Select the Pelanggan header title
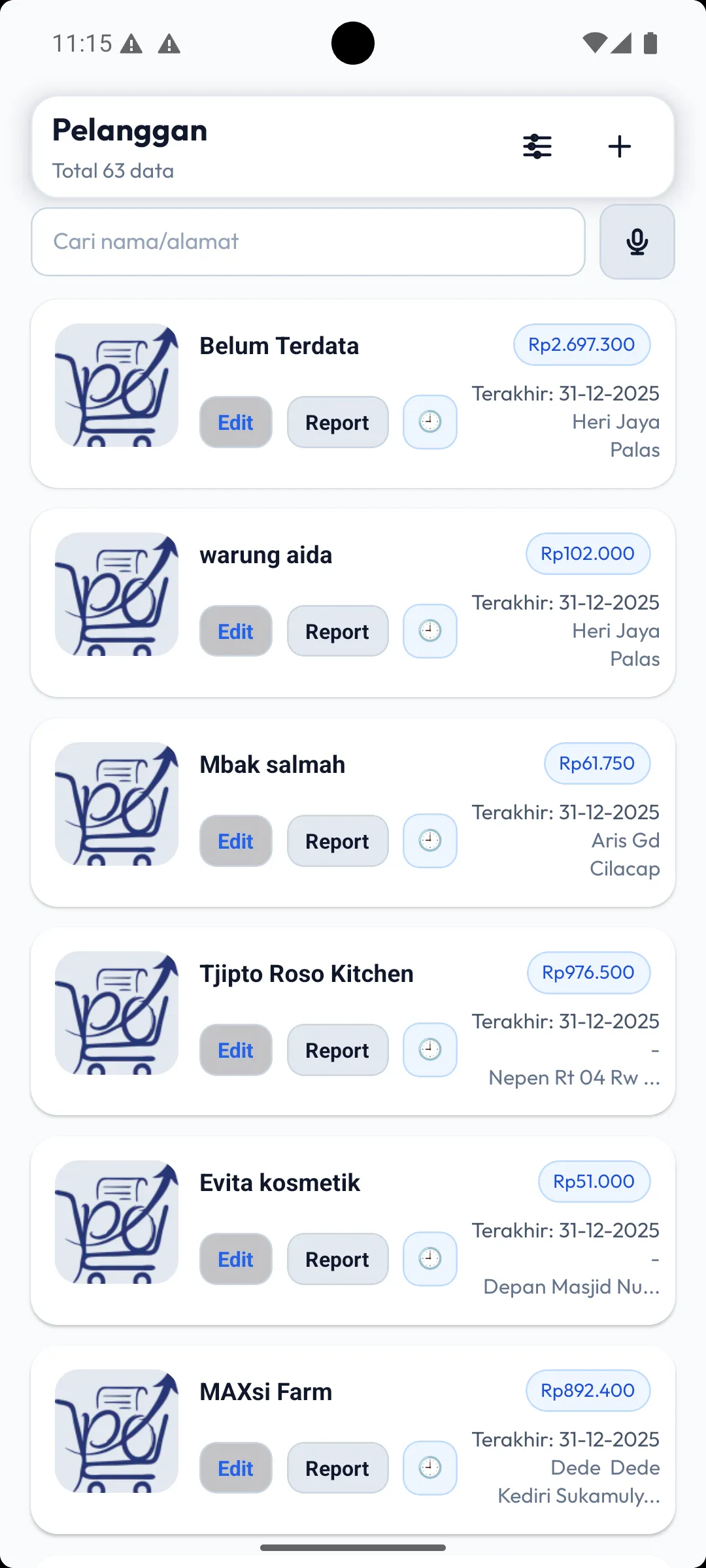Viewport: 706px width, 1568px height. point(129,129)
